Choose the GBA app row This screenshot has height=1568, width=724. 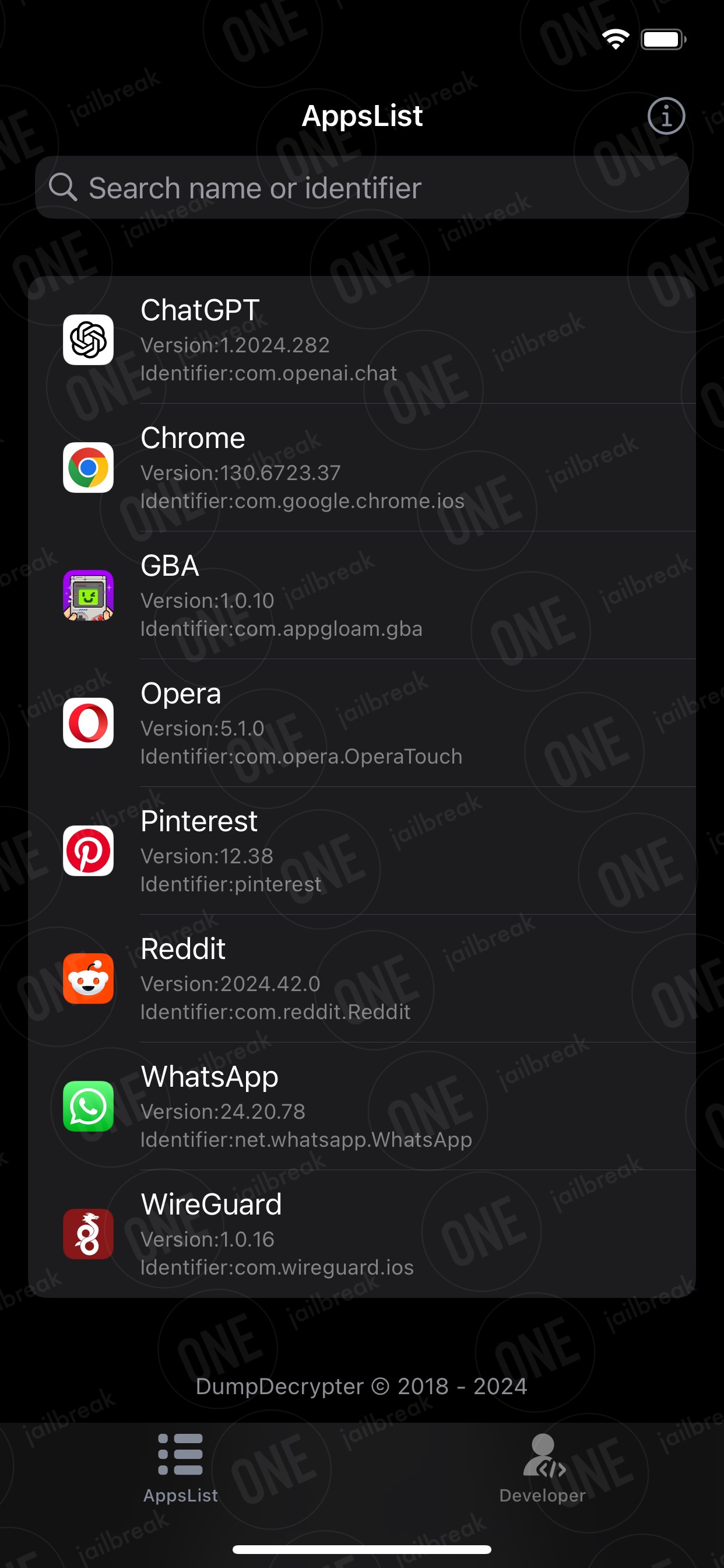tap(362, 596)
